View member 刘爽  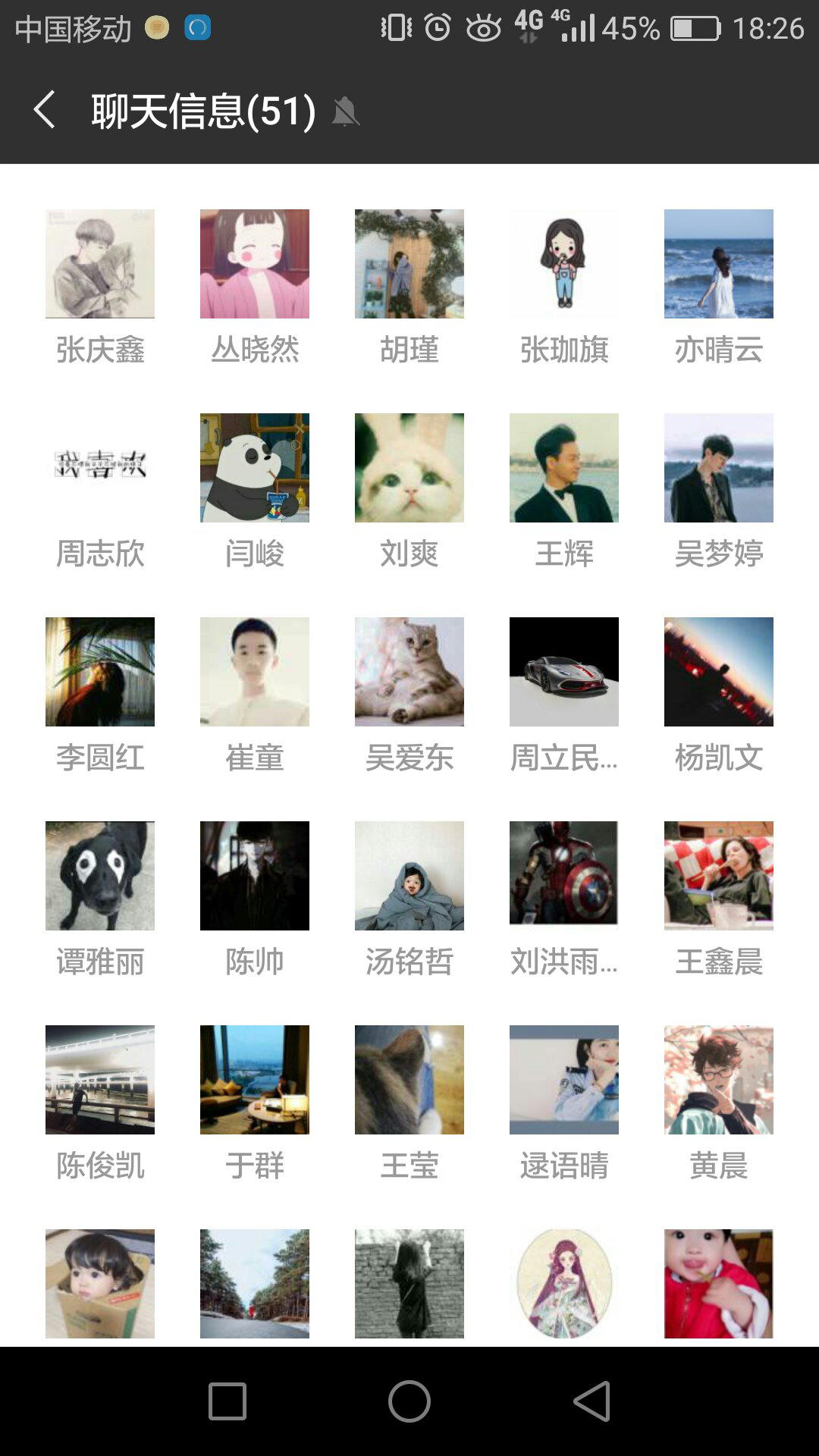pyautogui.click(x=409, y=468)
